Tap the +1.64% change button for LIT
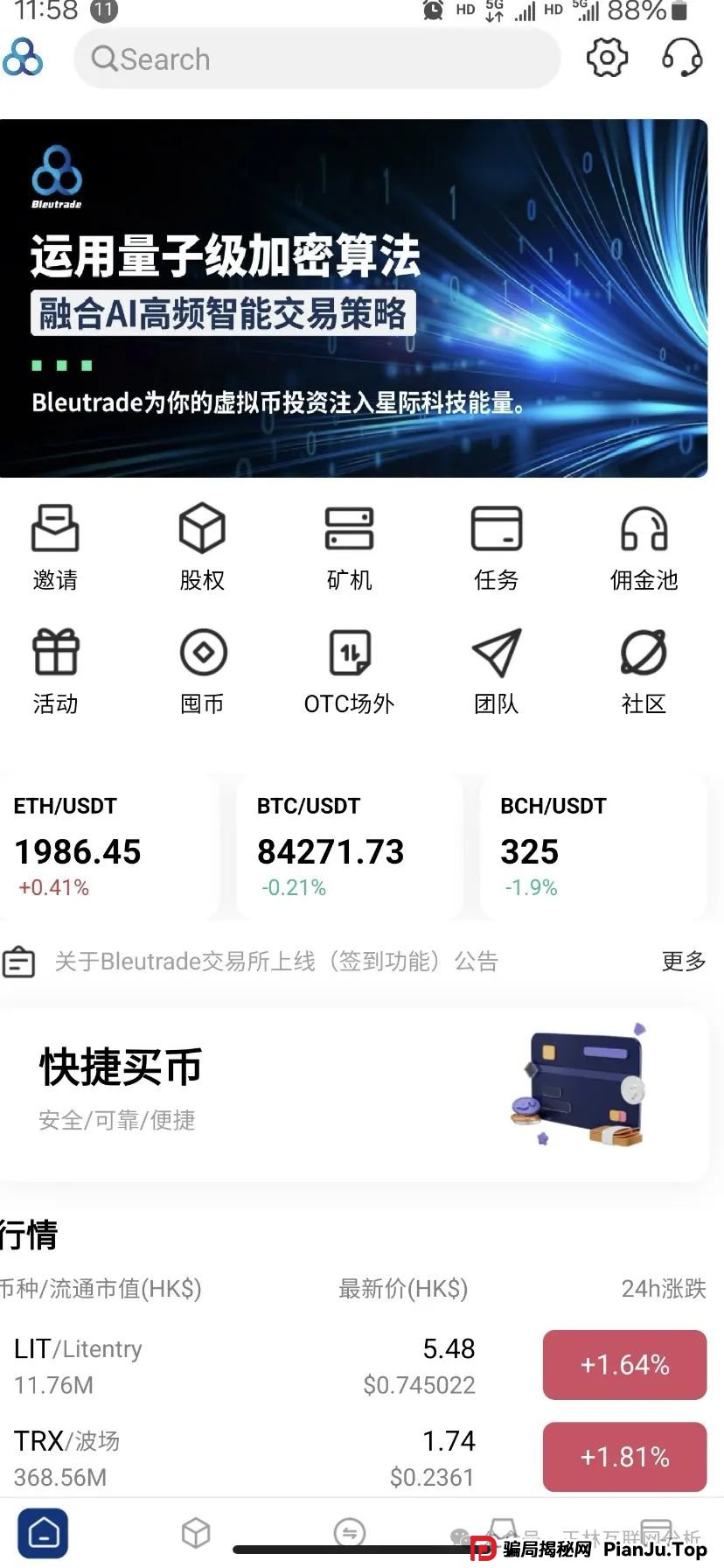Viewport: 724px width, 1568px height. tap(623, 1365)
